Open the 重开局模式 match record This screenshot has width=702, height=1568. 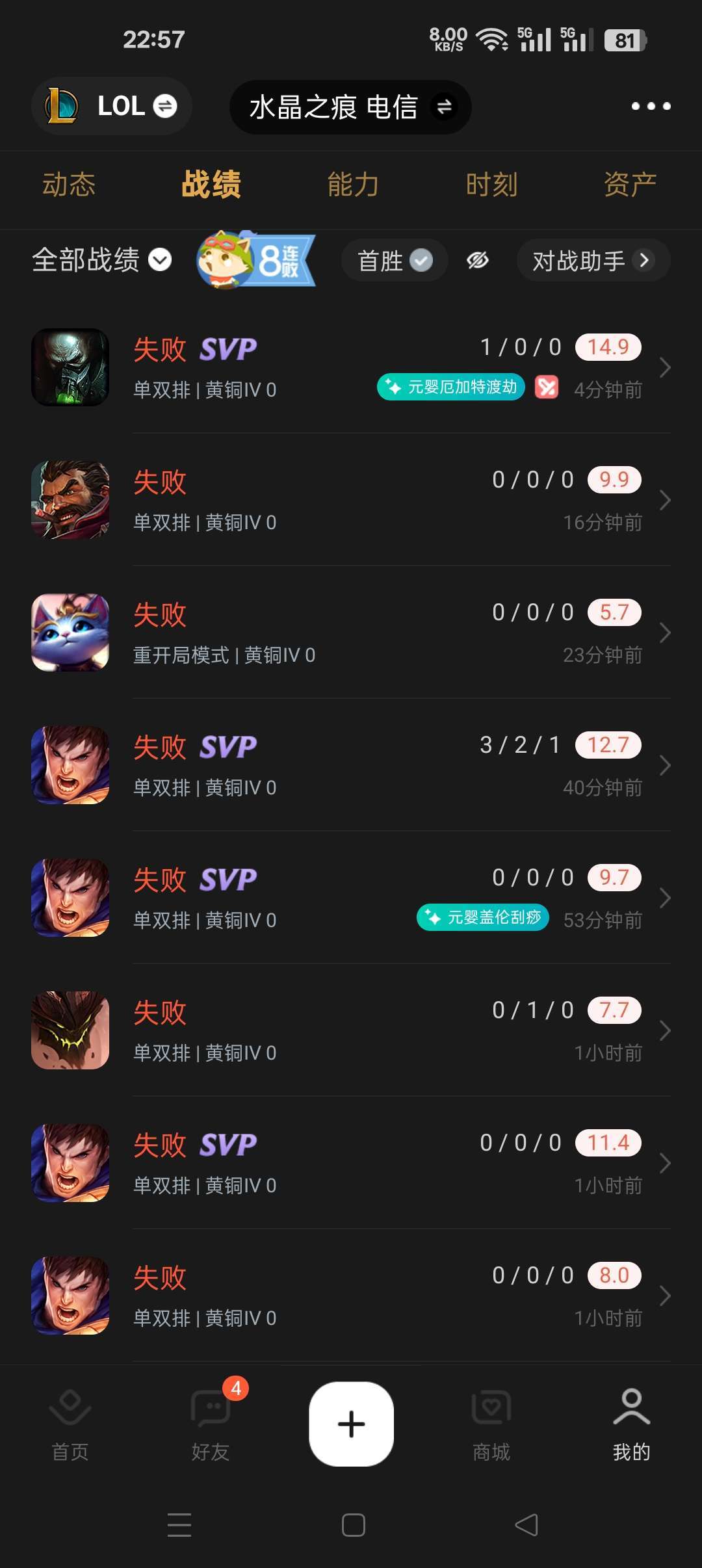coord(351,633)
